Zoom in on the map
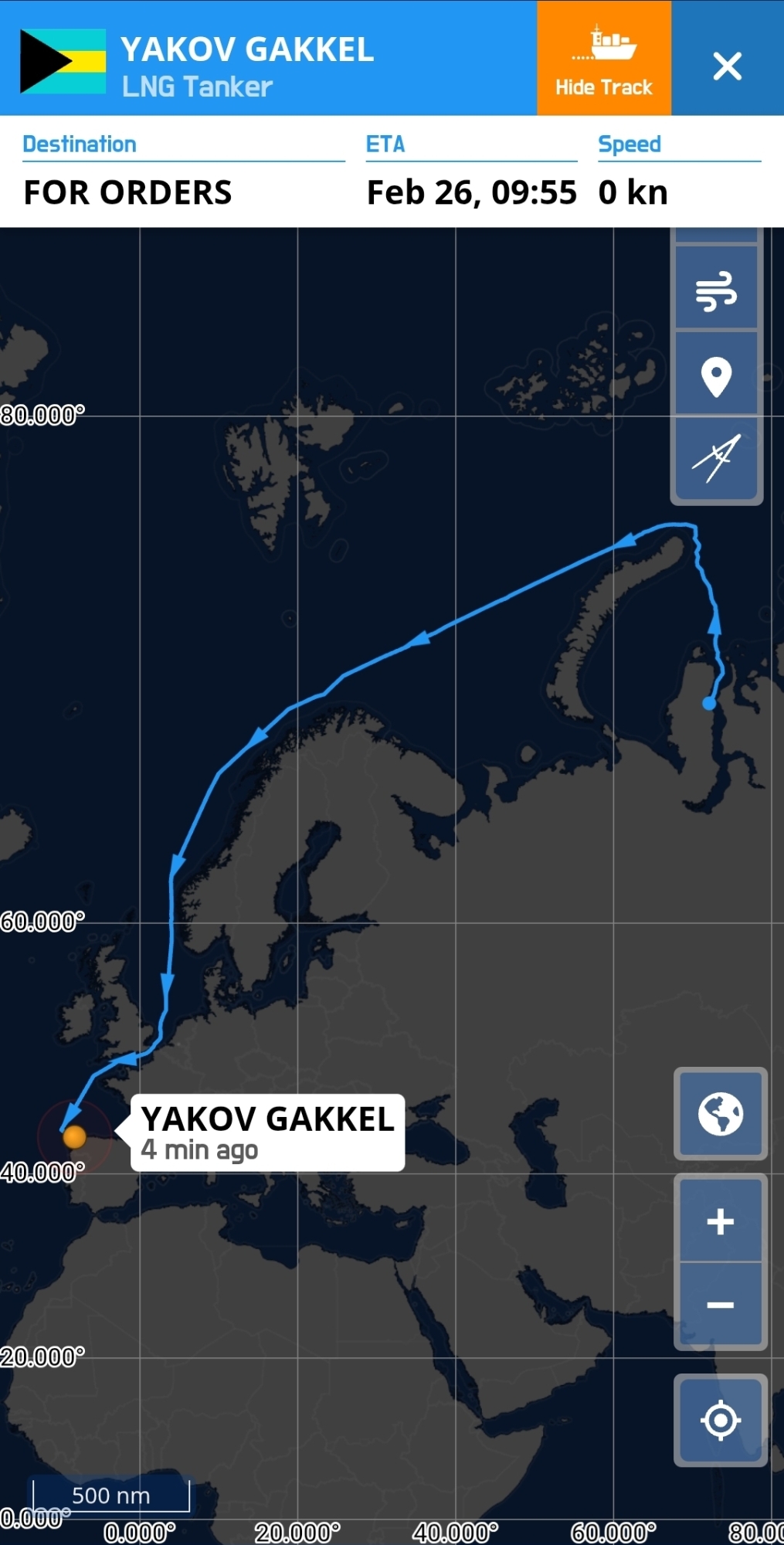Image resolution: width=784 pixels, height=1545 pixels. pos(720,1221)
